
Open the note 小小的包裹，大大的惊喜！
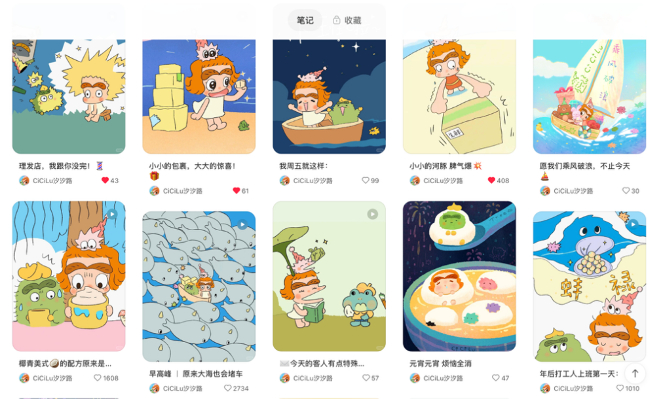click(x=199, y=97)
